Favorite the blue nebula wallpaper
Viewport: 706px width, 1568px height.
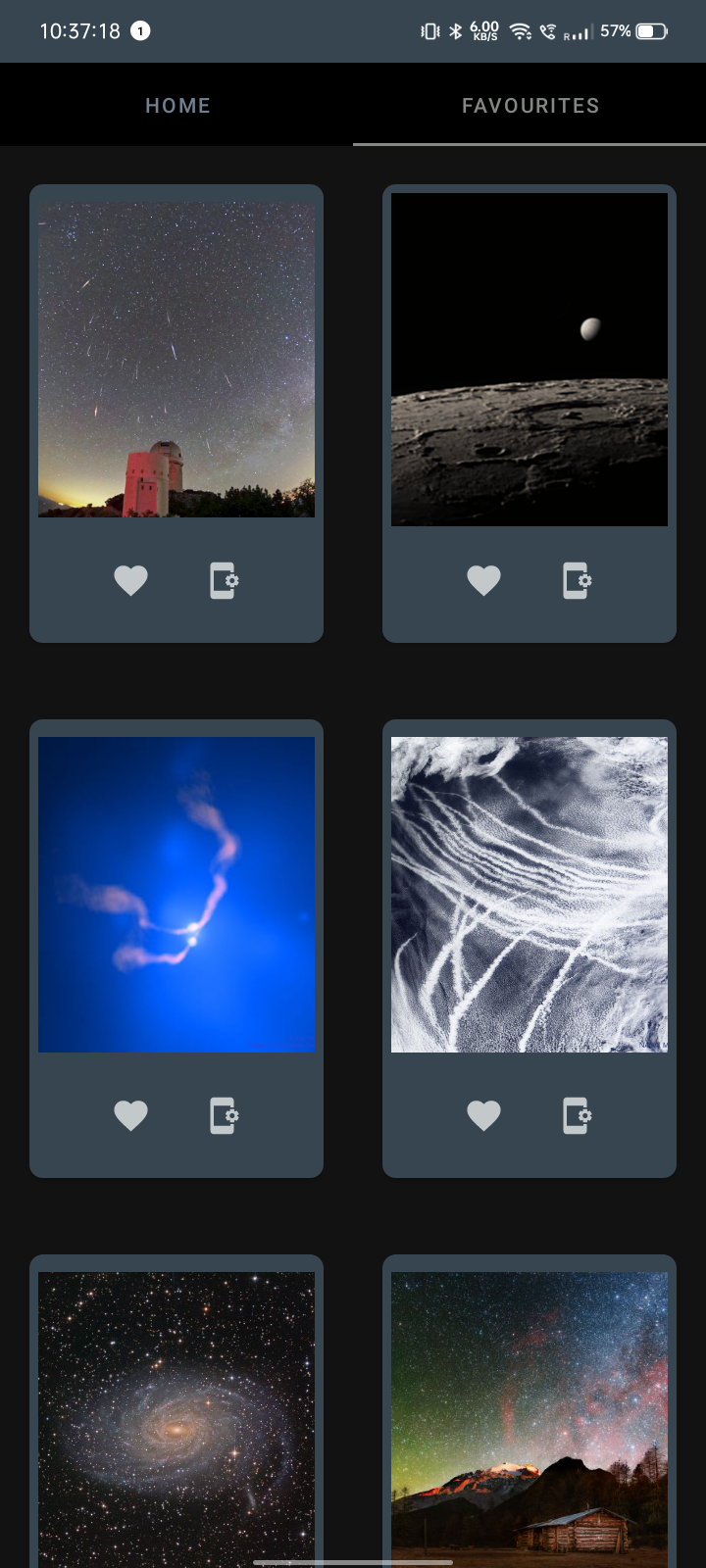131,1115
